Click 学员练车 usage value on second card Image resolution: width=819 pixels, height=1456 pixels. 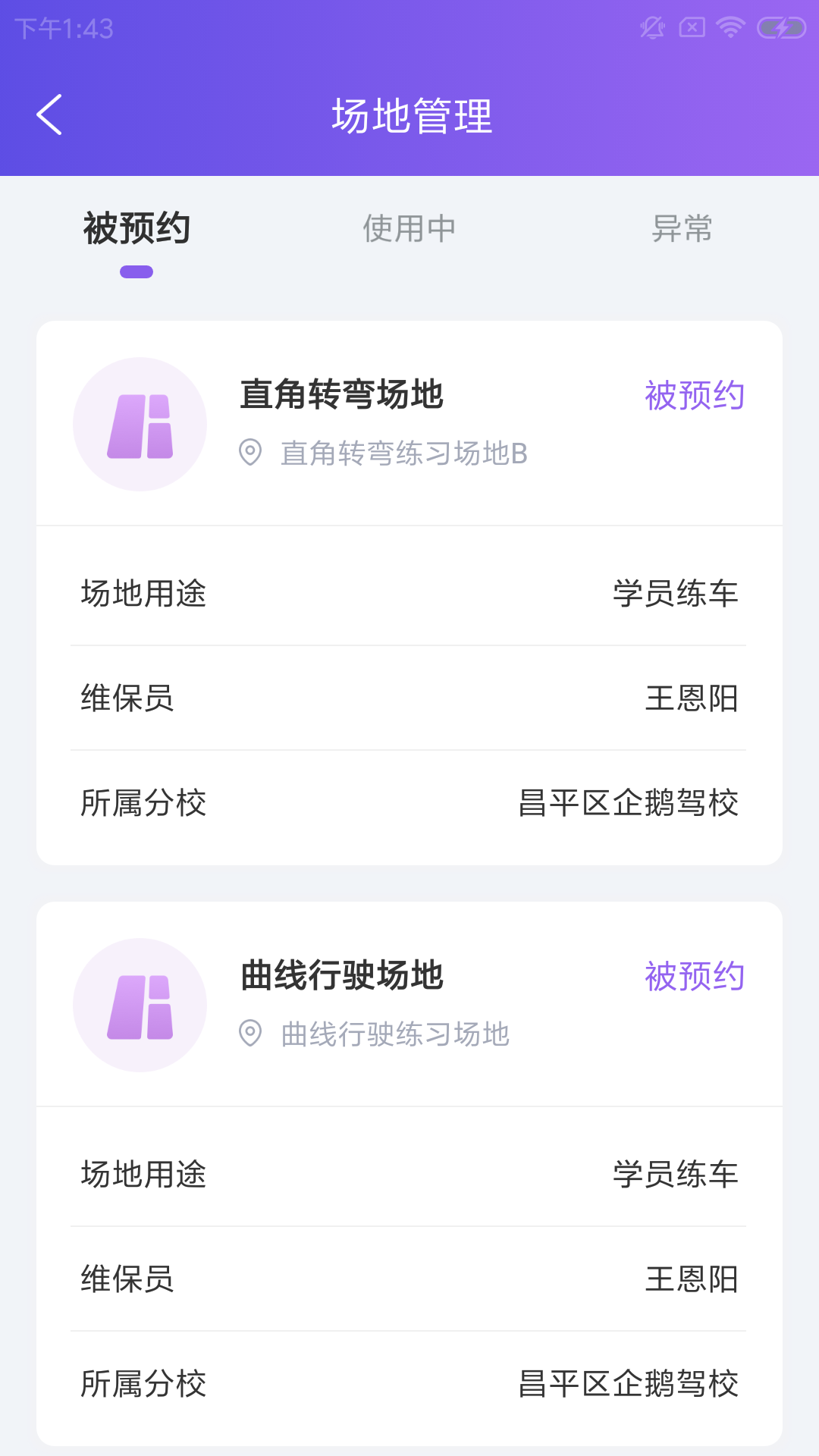tap(676, 1174)
